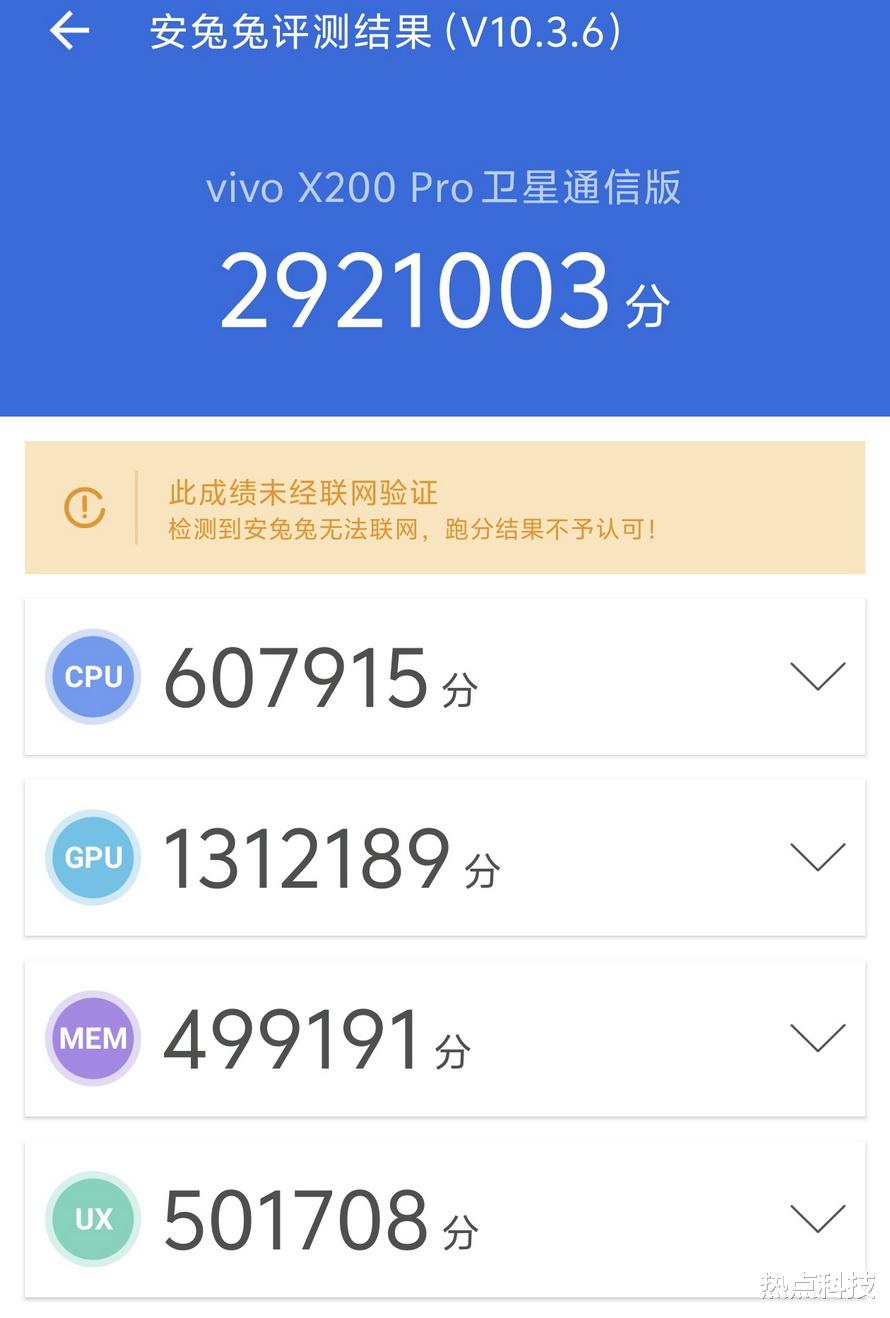Click the back arrow at top left
Viewport: 890px width, 1318px height.
(x=68, y=33)
